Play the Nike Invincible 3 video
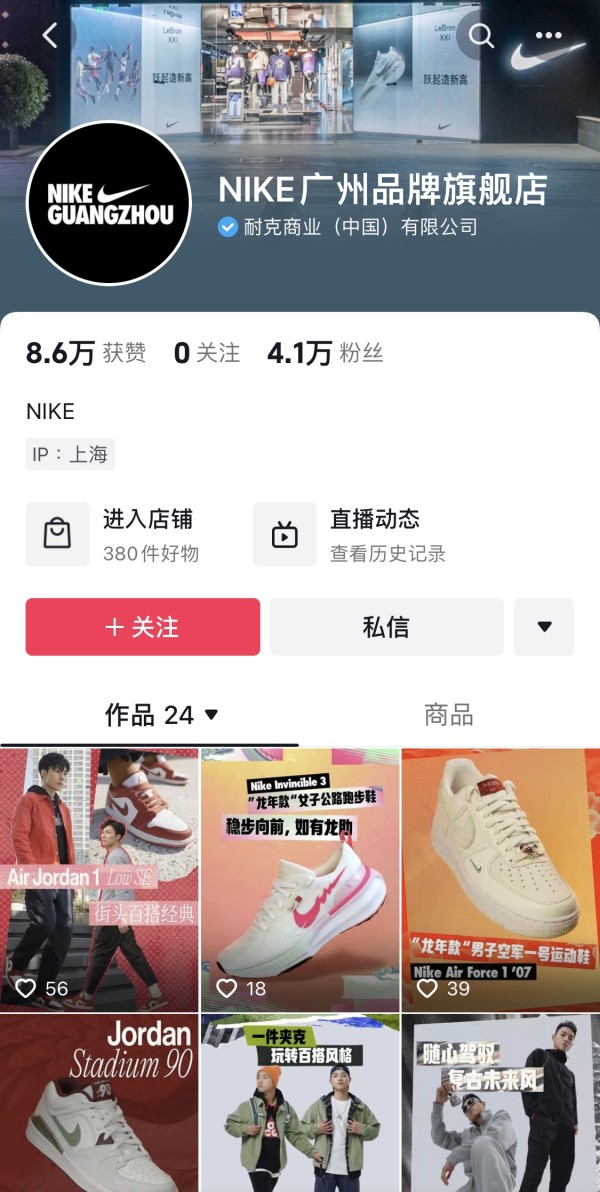Screen dimensions: 600x1192 299,880
